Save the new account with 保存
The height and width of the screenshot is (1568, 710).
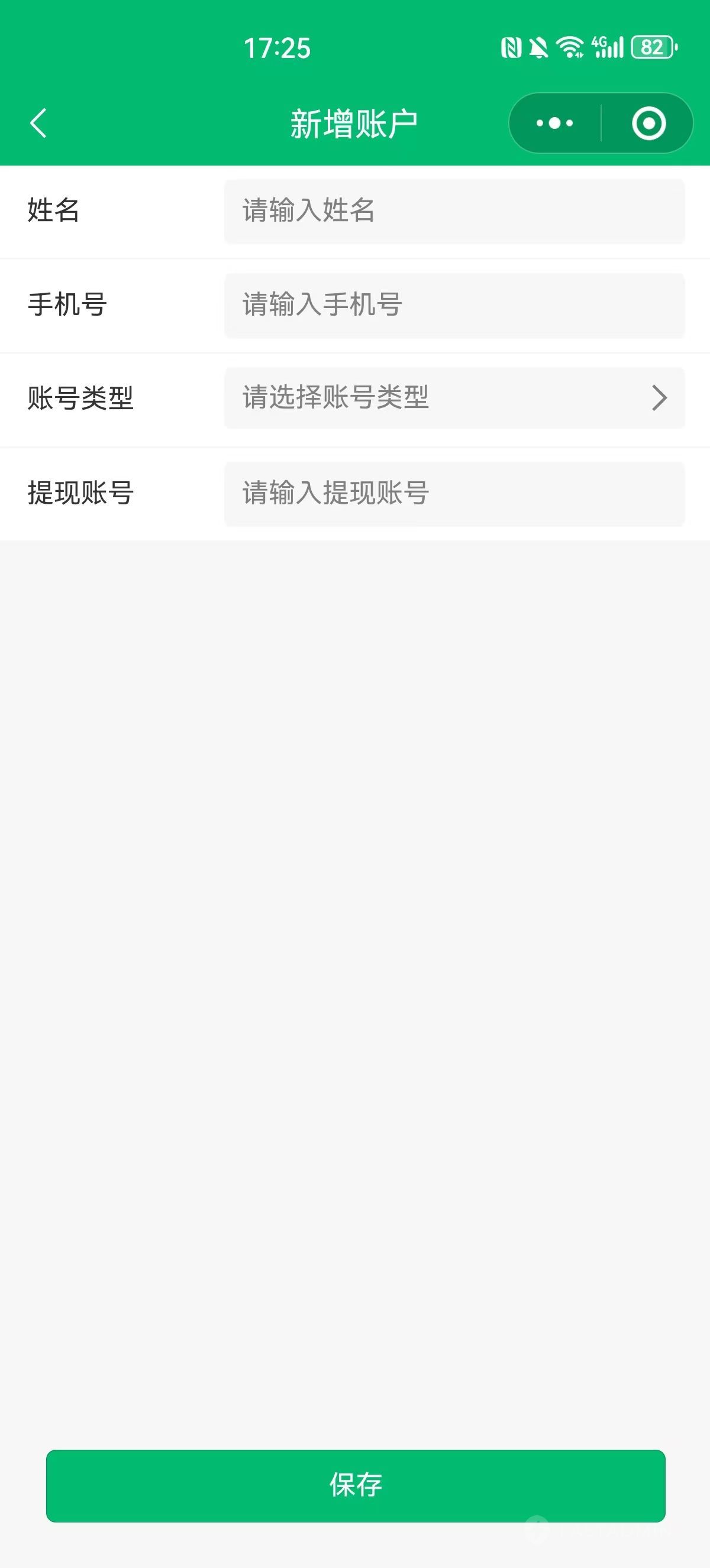coord(356,1486)
